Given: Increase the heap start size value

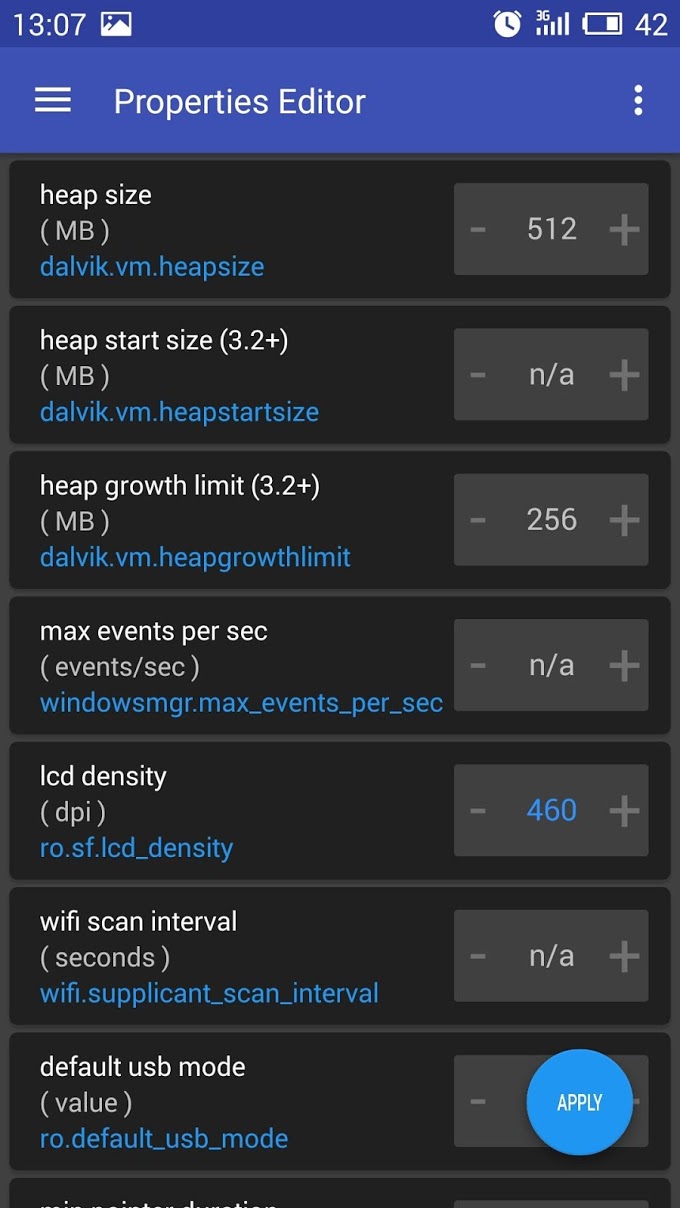Looking at the screenshot, I should click(x=624, y=375).
